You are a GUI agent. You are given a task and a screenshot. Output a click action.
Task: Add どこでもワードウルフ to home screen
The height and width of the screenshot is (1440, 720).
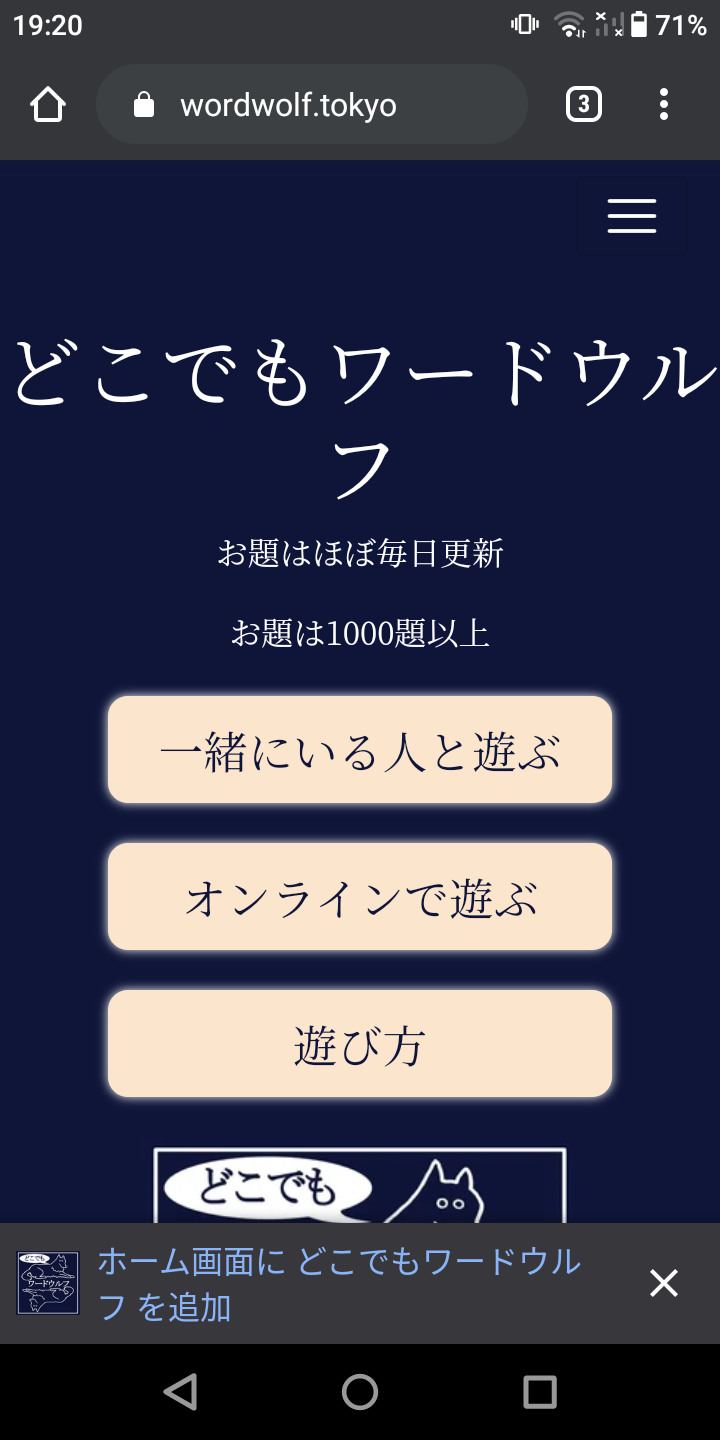(x=340, y=1284)
